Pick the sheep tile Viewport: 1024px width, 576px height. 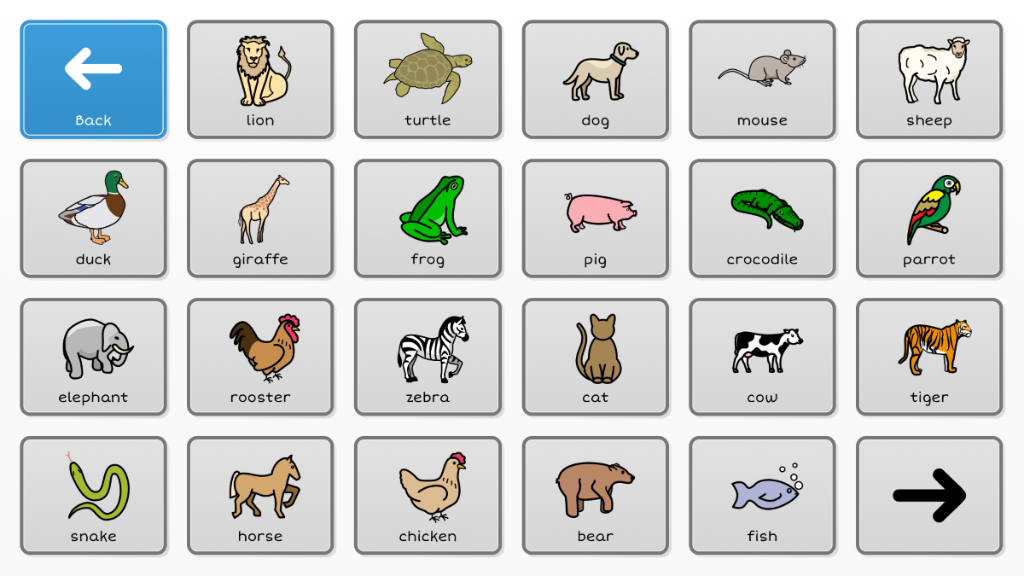tap(929, 80)
